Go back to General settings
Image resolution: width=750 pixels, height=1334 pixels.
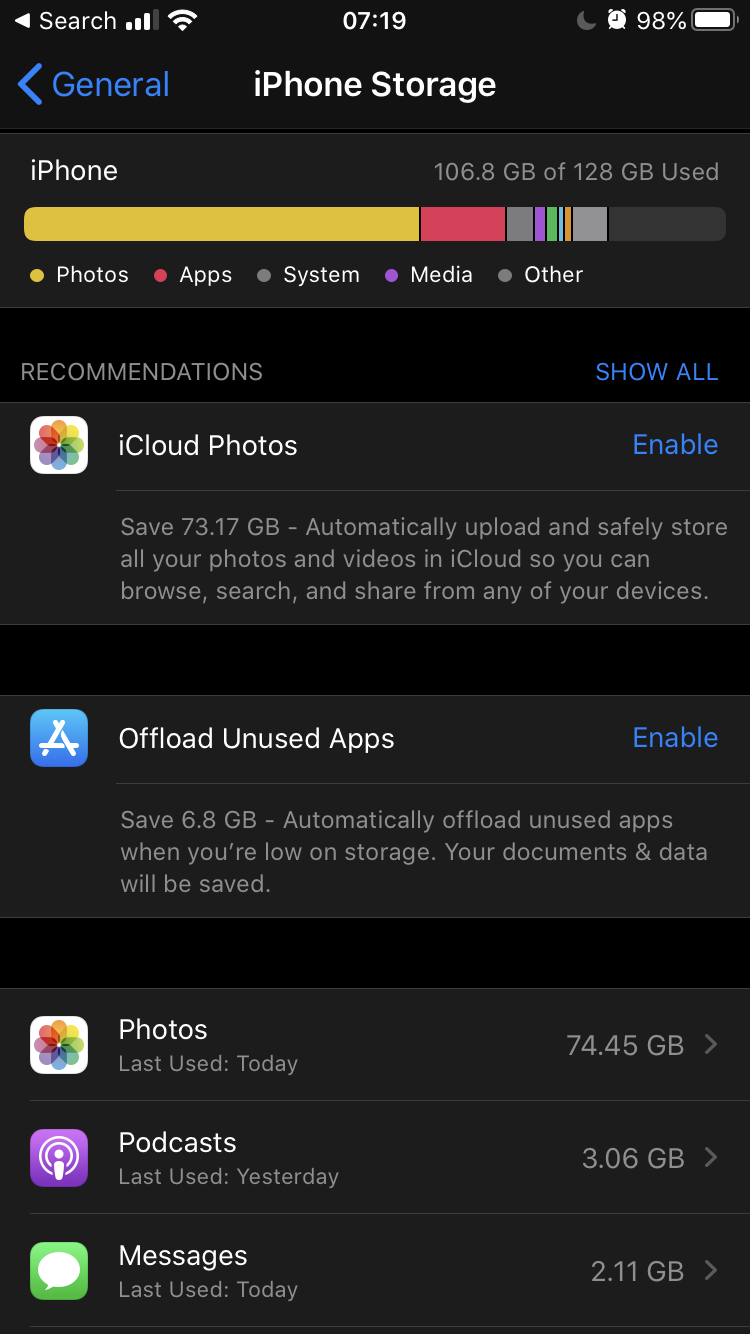point(95,85)
